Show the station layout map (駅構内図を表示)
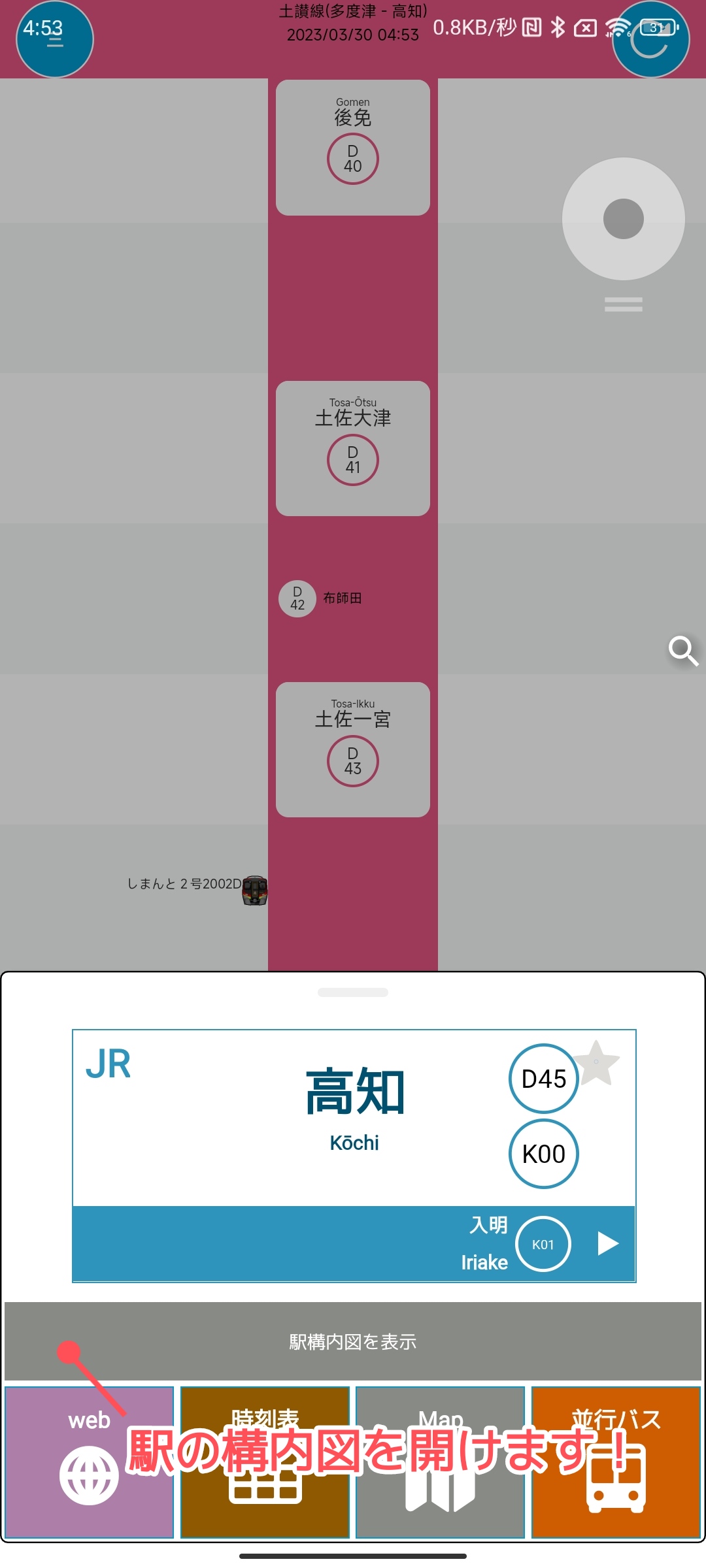 point(353,1341)
